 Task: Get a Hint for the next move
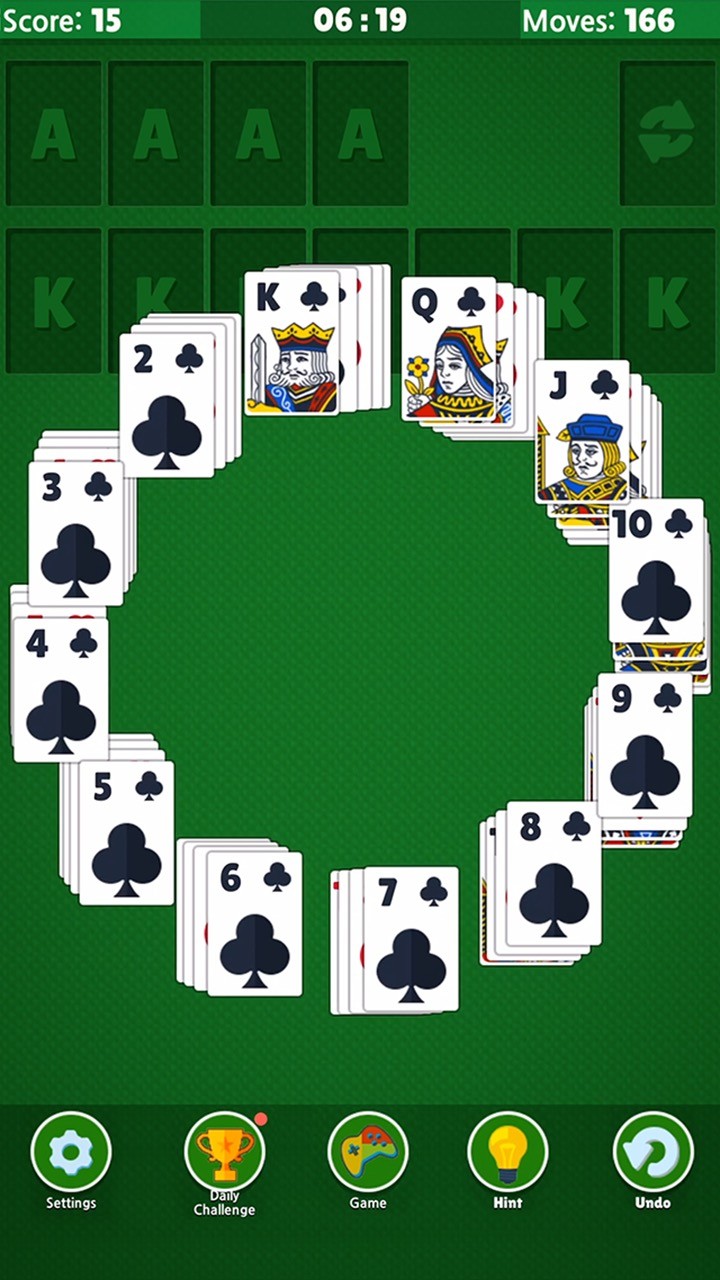[508, 1152]
